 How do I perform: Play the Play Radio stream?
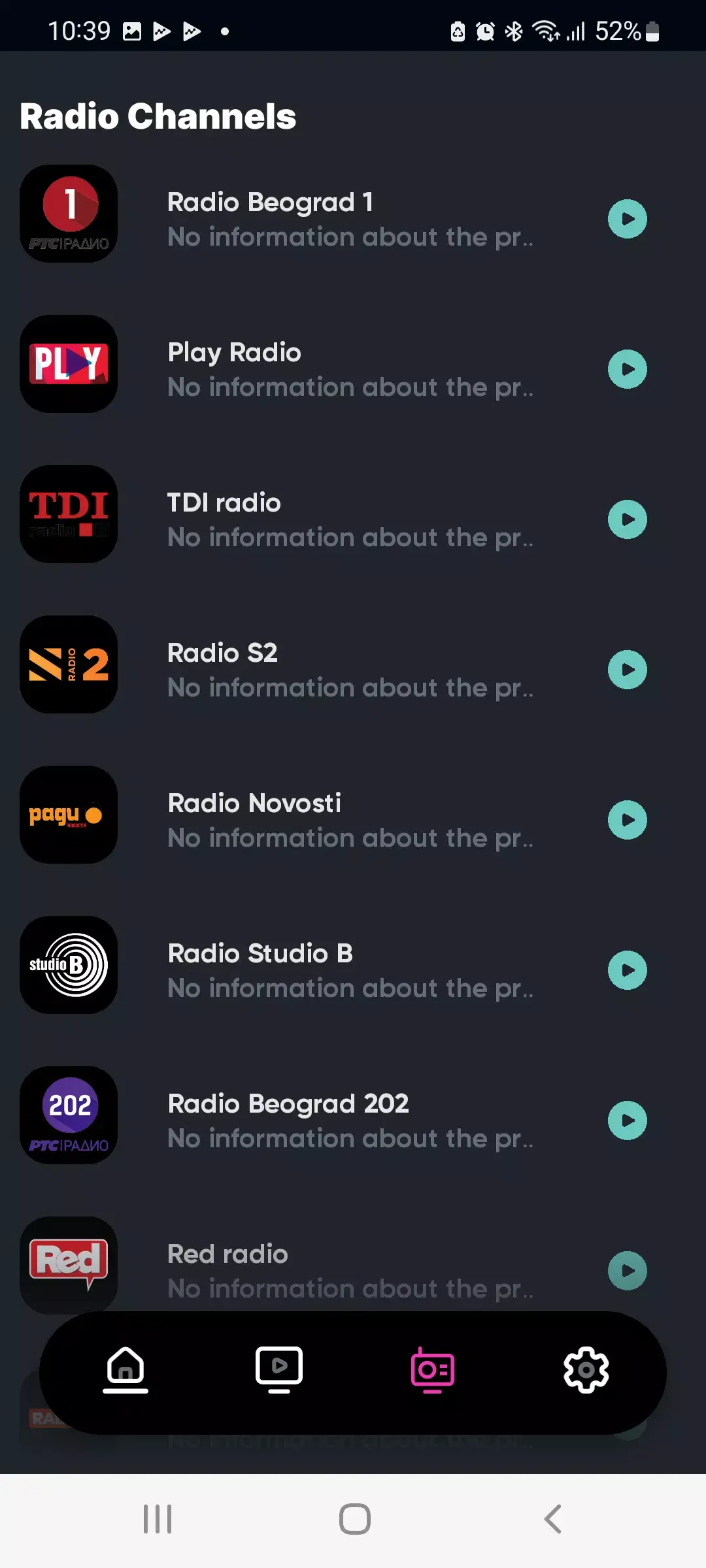tap(627, 369)
